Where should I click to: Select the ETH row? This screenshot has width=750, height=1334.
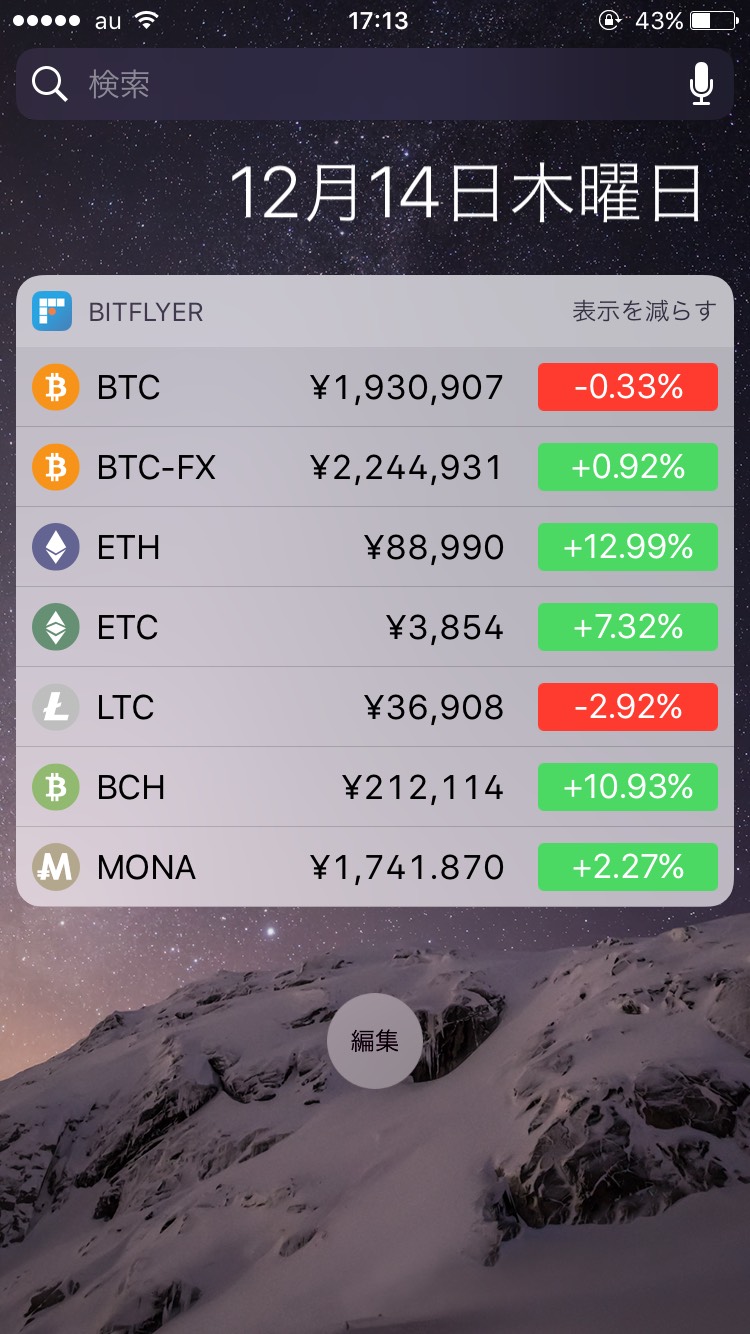coord(375,547)
